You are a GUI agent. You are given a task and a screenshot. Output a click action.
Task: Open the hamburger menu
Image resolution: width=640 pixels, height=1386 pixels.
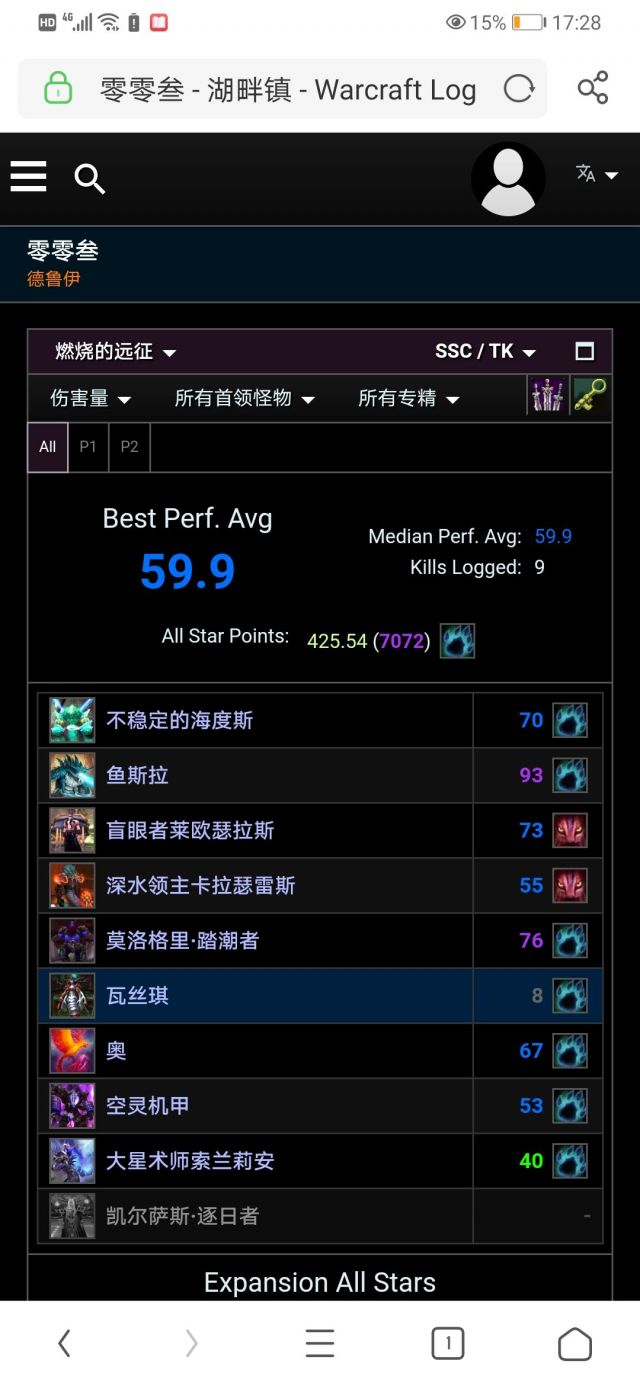tap(29, 178)
